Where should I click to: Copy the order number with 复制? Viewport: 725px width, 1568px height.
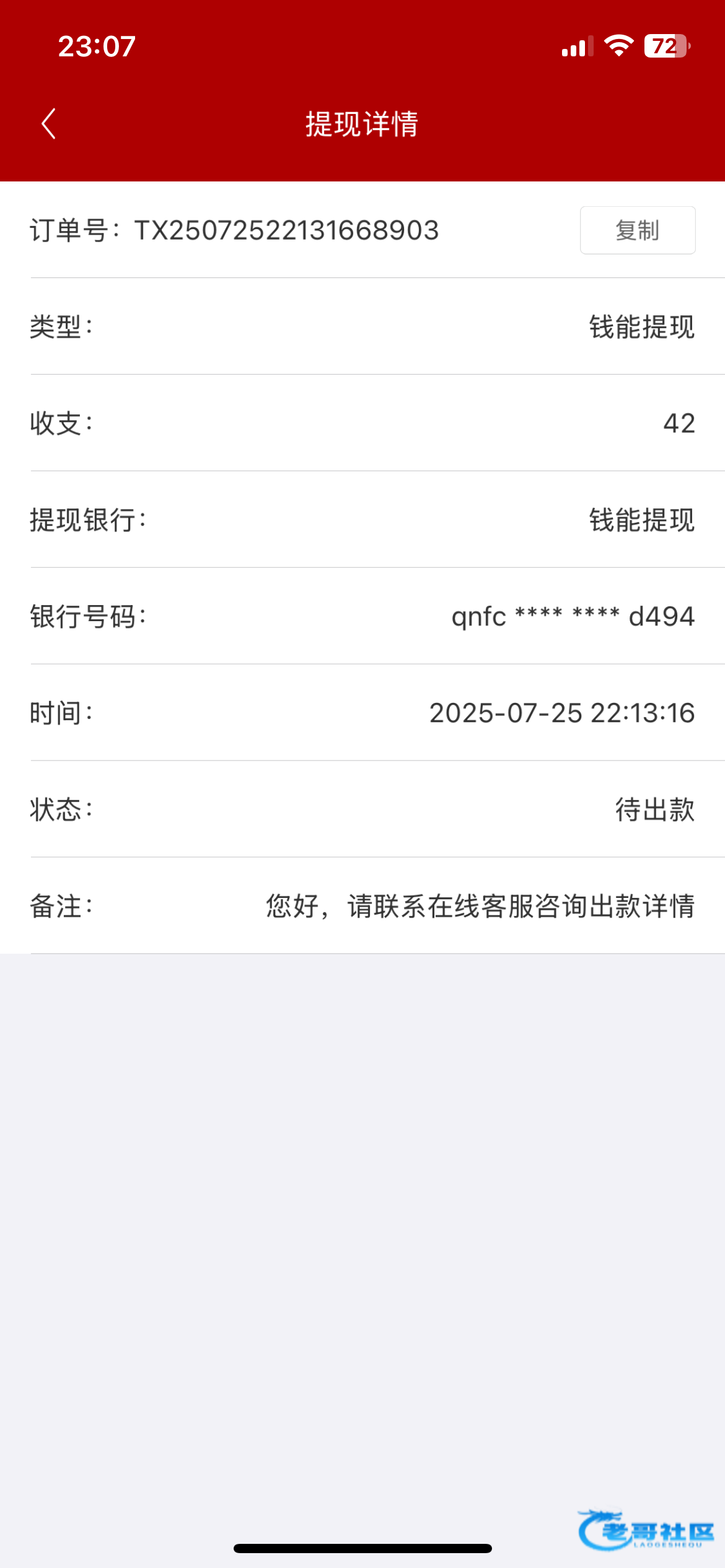pos(637,230)
